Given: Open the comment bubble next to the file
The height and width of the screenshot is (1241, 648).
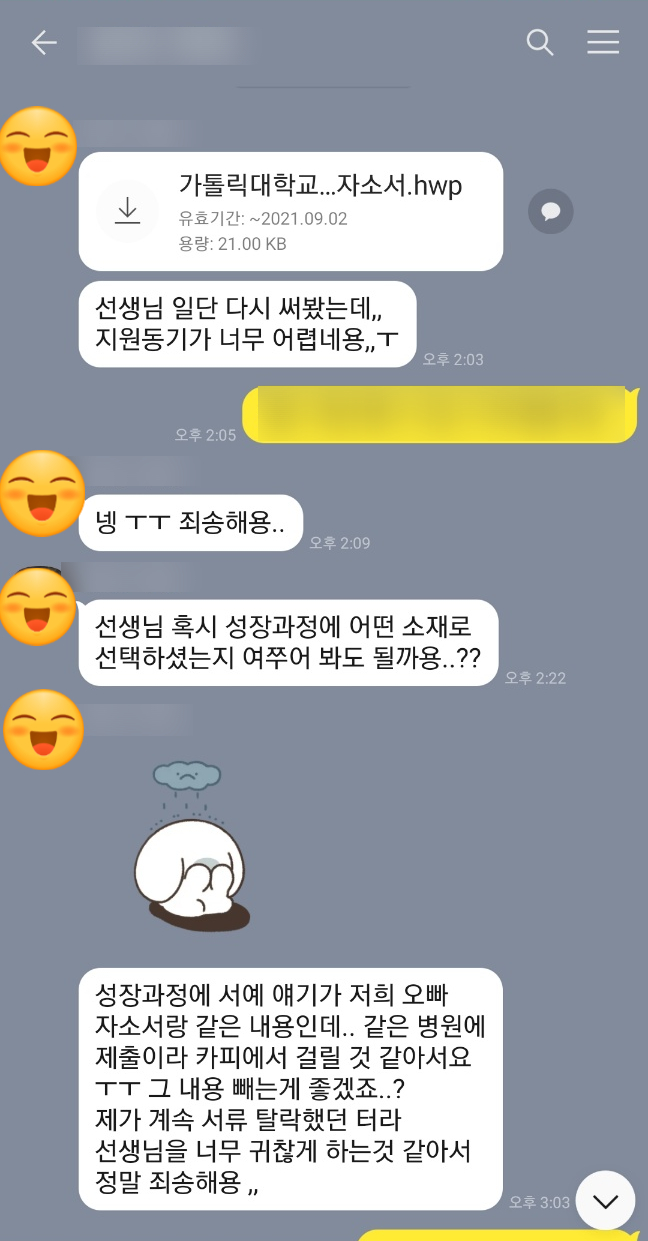Looking at the screenshot, I should (x=550, y=211).
